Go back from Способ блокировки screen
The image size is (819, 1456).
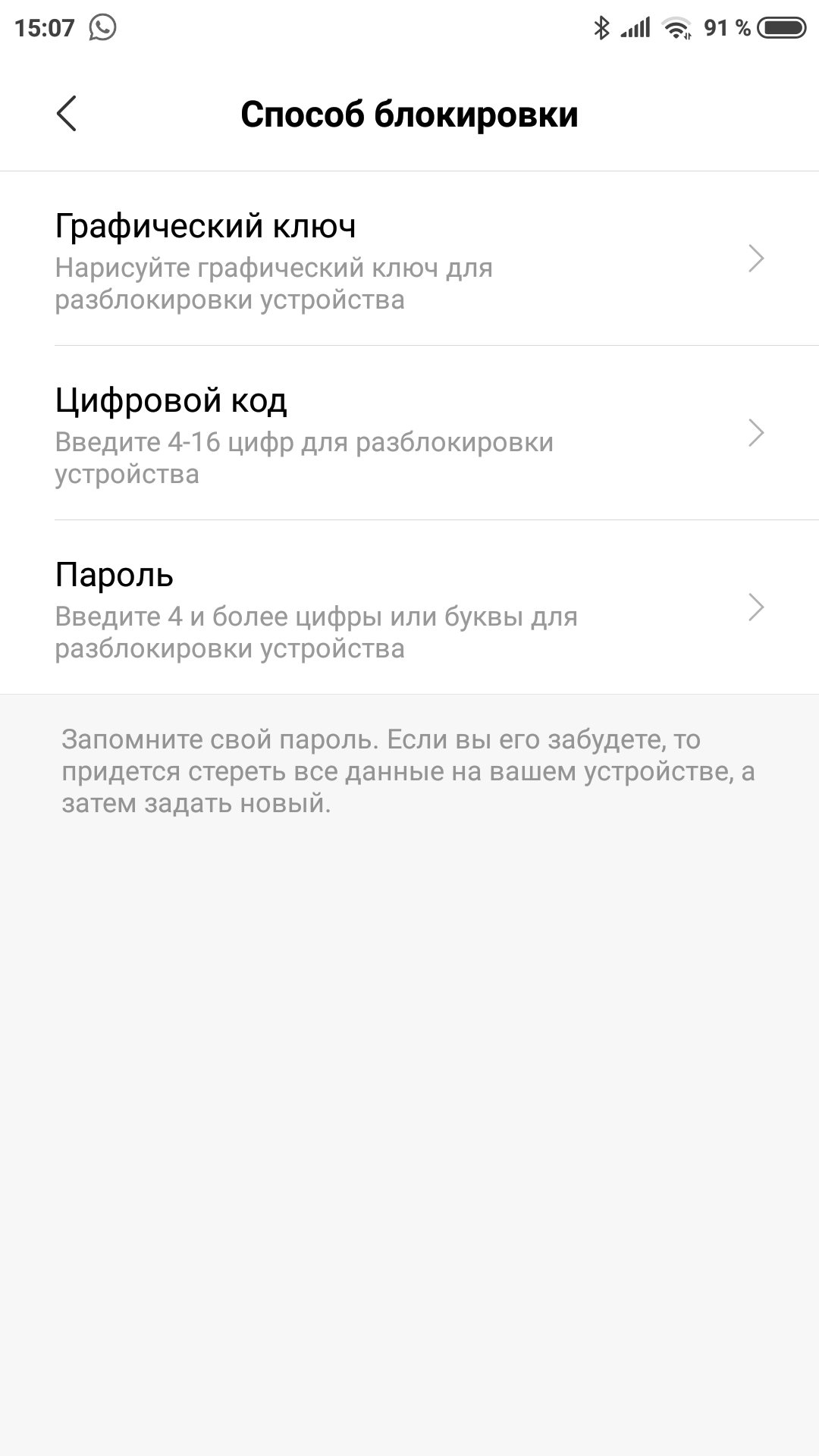(67, 115)
